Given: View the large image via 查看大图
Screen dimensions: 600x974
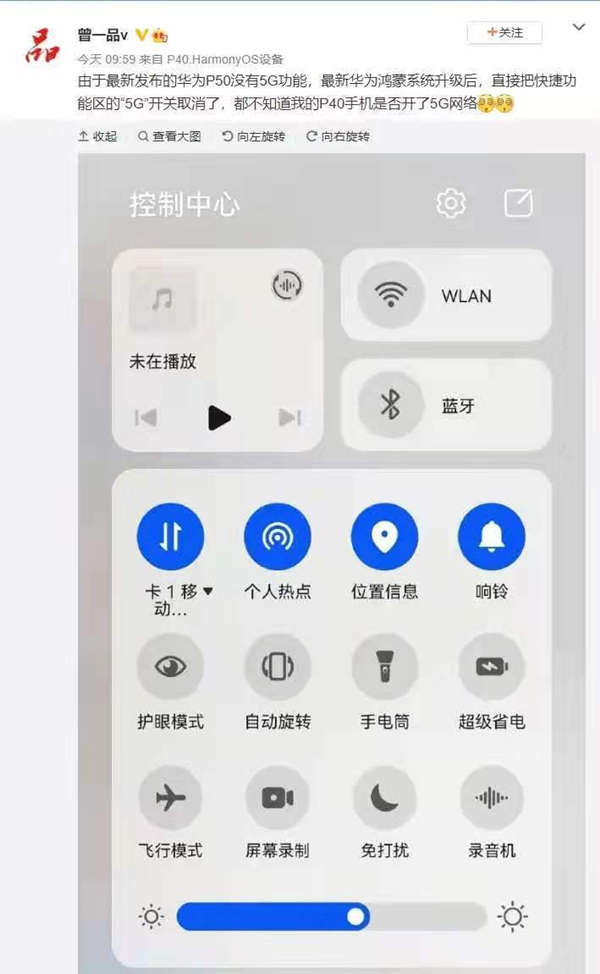Looking at the screenshot, I should click(171, 136).
